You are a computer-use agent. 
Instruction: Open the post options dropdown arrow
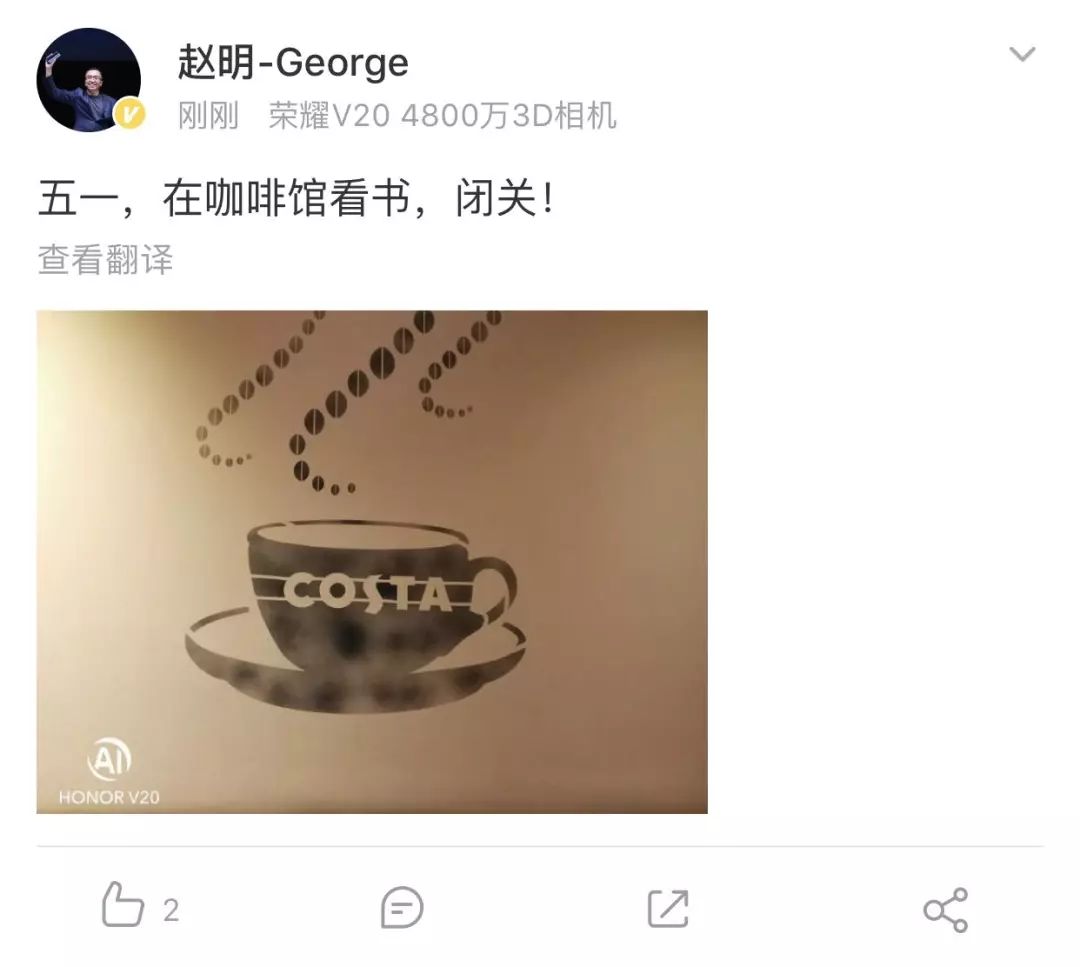click(x=1022, y=55)
